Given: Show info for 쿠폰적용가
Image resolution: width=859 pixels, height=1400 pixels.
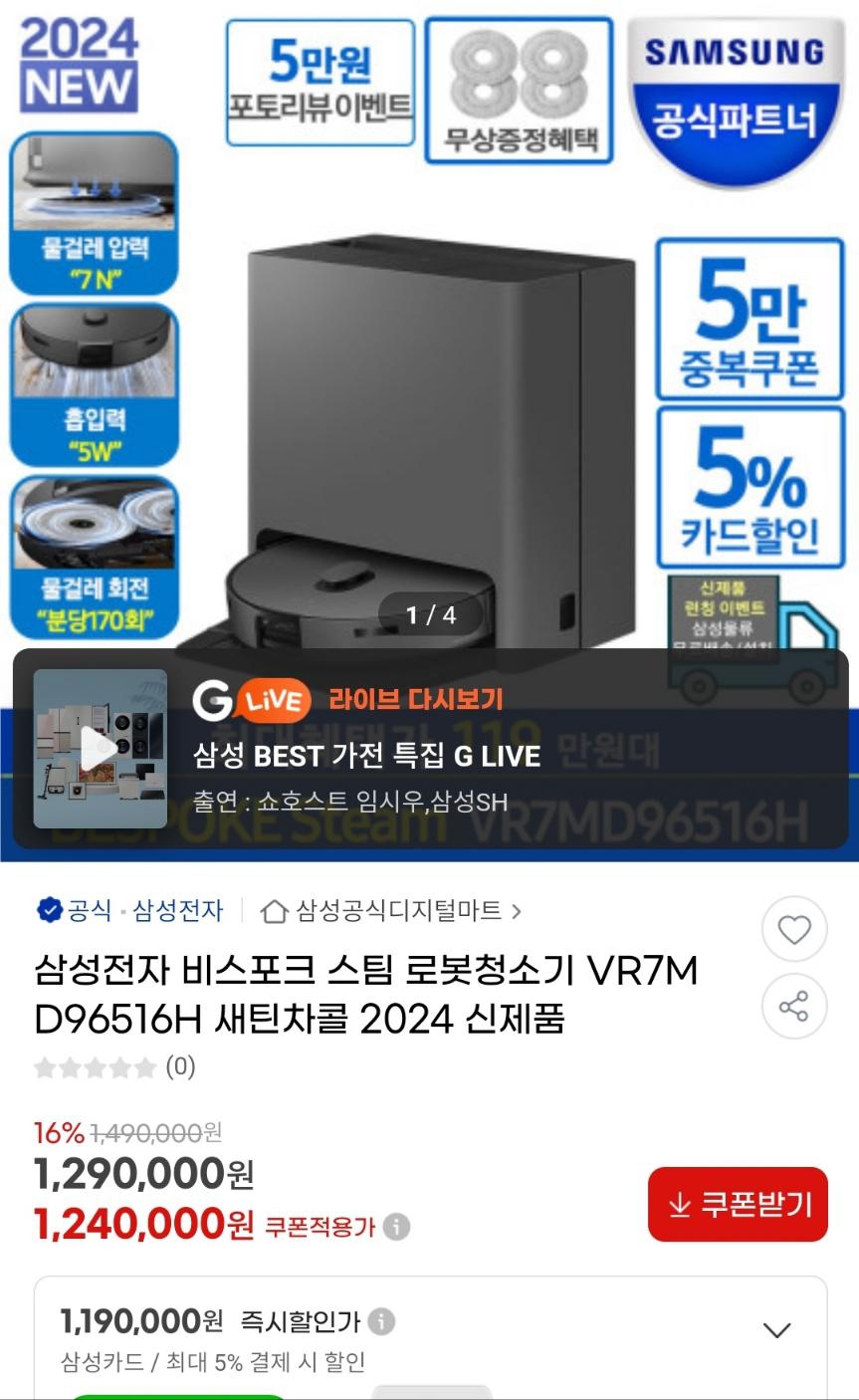Looking at the screenshot, I should [x=396, y=1226].
